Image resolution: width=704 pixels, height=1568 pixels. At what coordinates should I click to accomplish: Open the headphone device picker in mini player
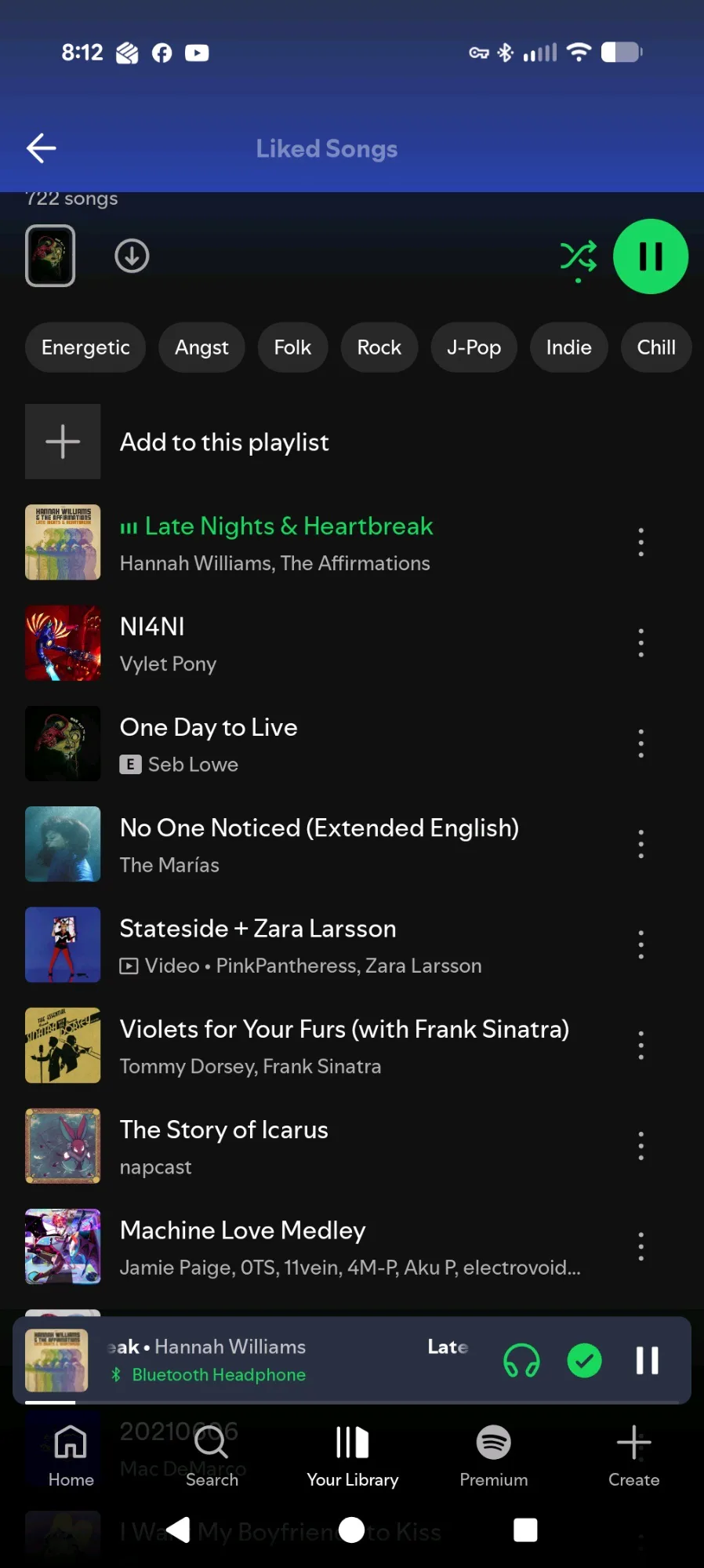521,1361
